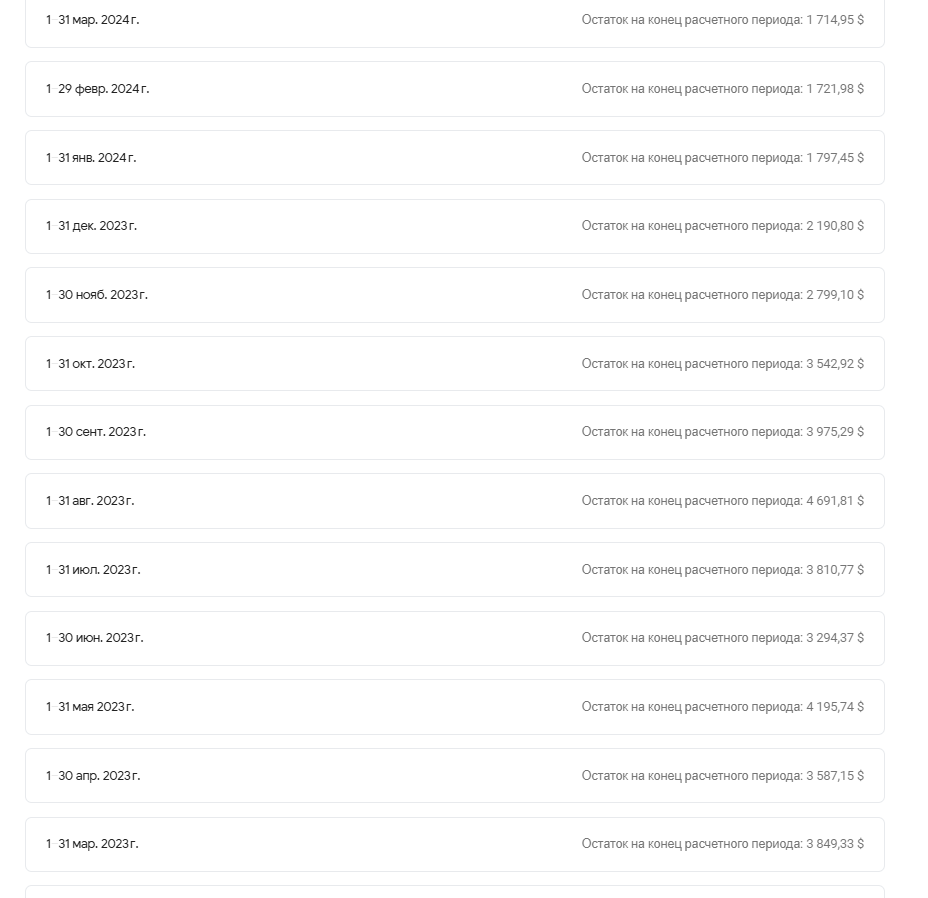Open the 1–30 июн. 2023 statement
This screenshot has width=928, height=898.
(455, 638)
